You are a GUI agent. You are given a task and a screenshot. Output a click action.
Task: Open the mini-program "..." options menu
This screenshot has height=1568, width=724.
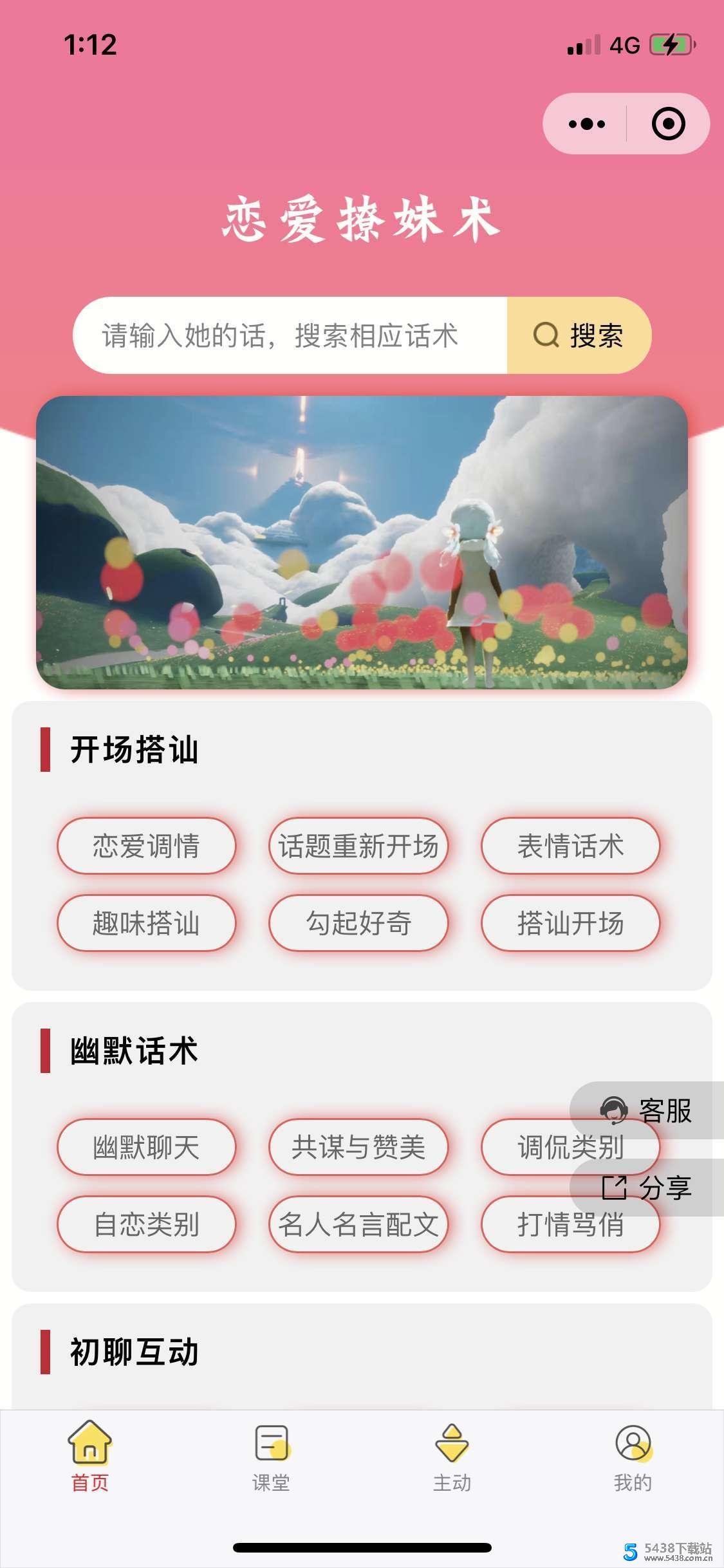586,124
